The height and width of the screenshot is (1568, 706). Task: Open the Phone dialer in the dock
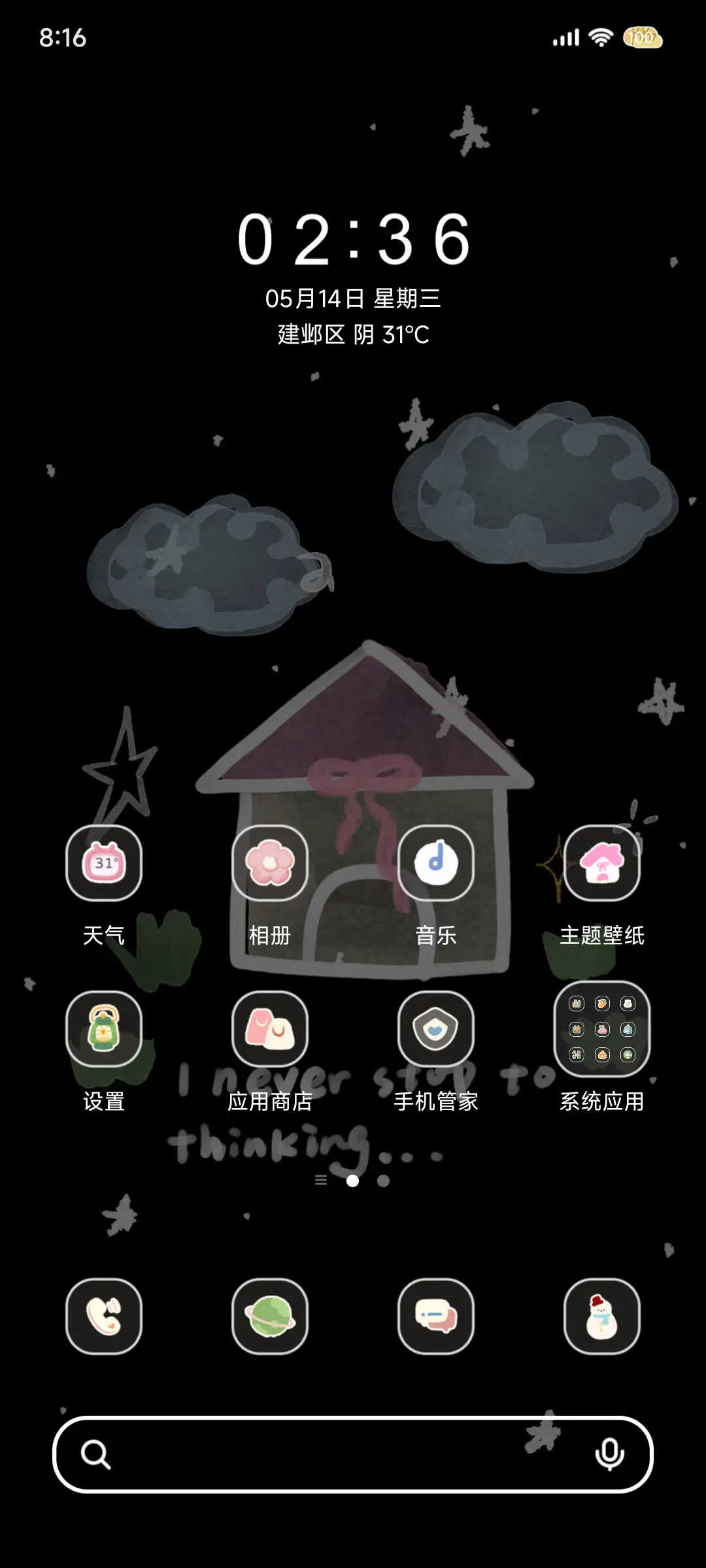coord(104,1316)
